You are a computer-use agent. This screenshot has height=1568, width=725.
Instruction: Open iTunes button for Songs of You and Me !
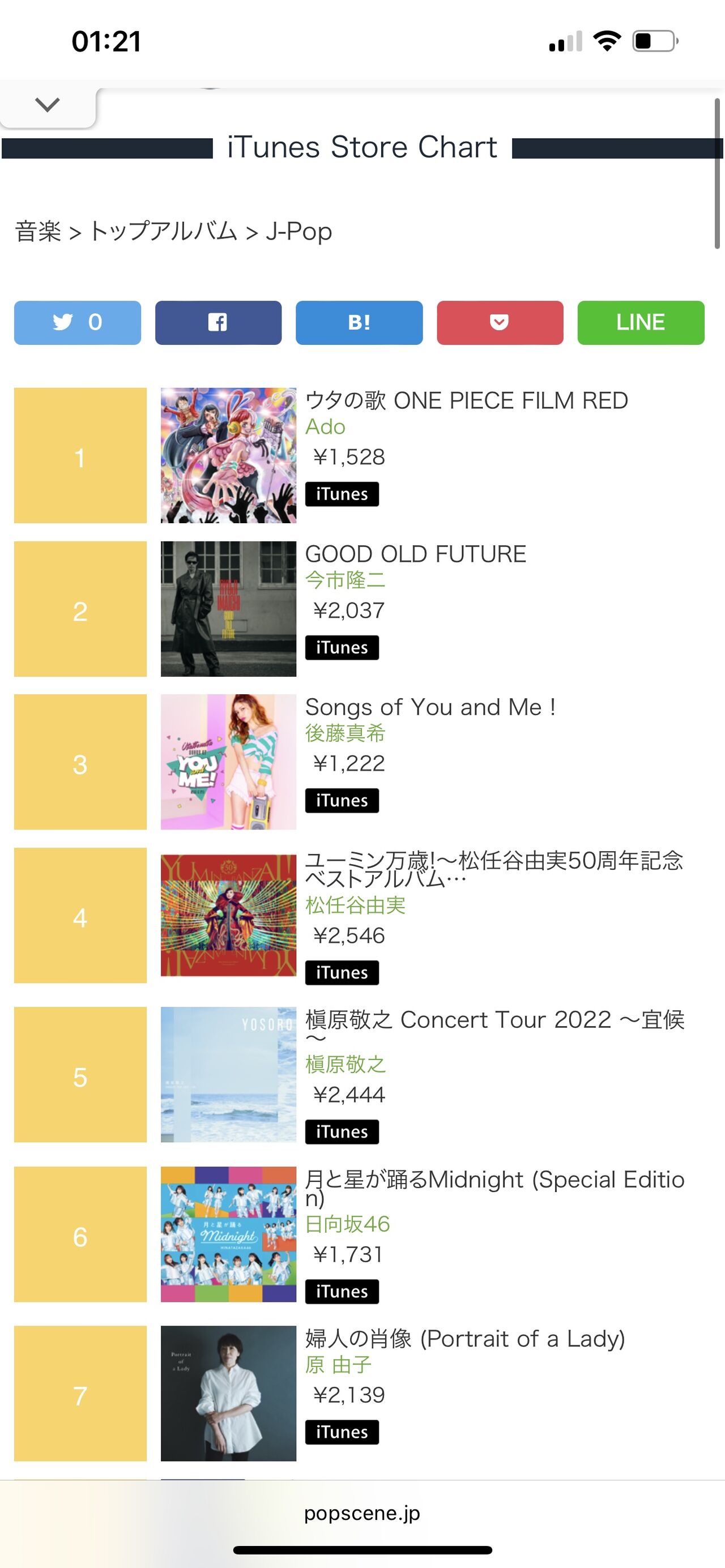[342, 800]
